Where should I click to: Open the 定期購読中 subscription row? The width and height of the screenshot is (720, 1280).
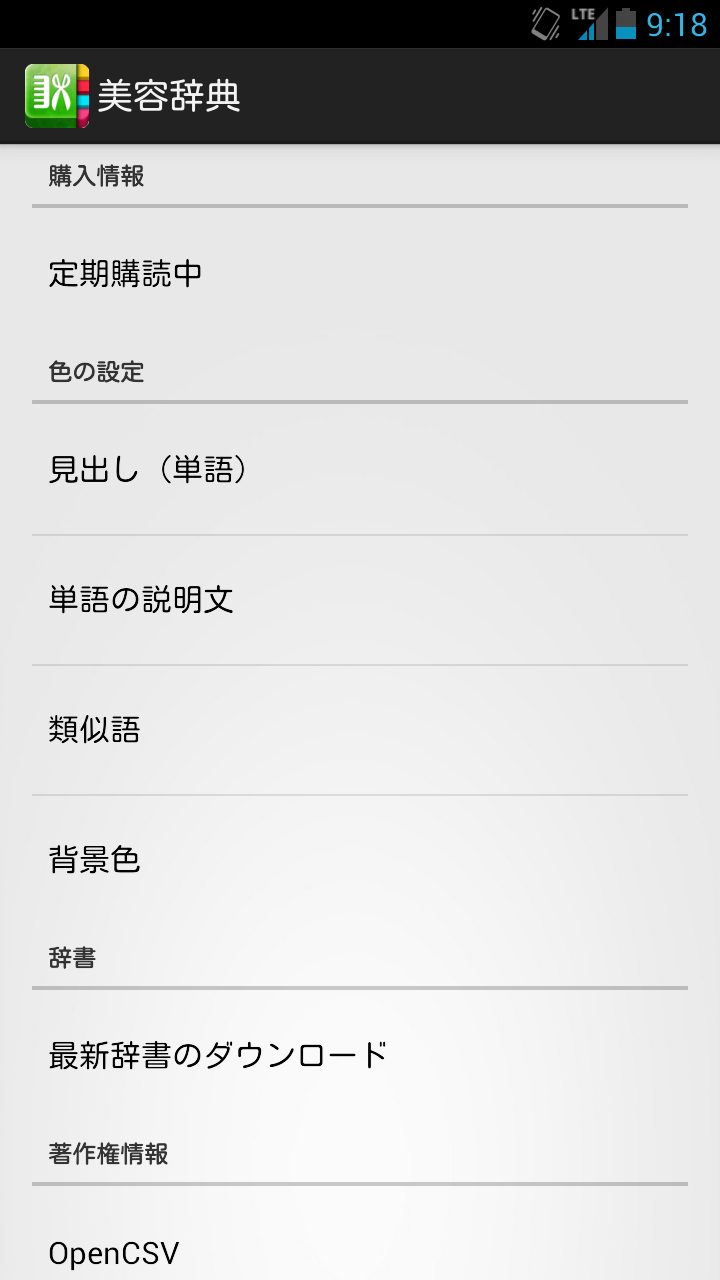point(360,274)
